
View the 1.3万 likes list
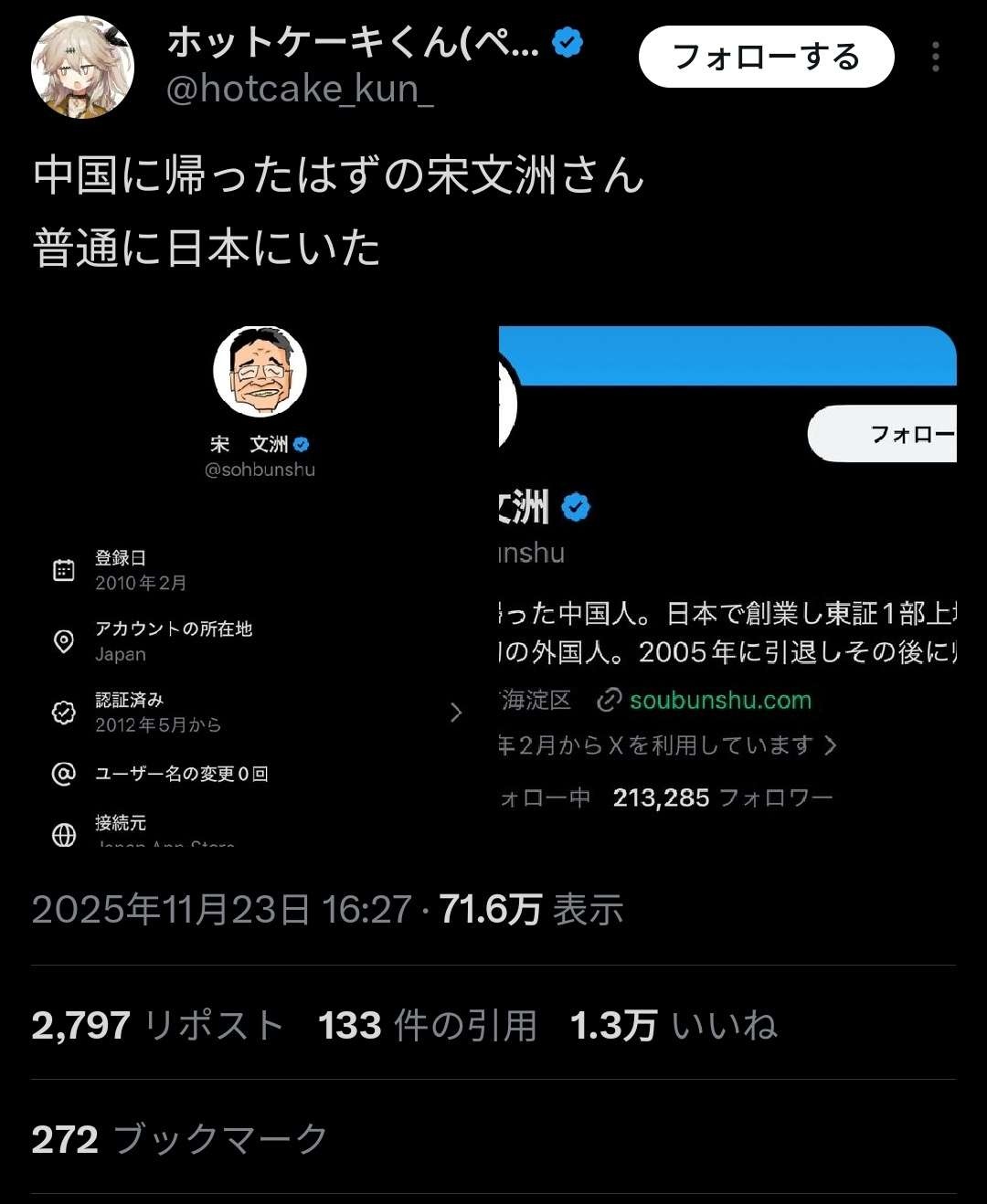click(x=674, y=1025)
